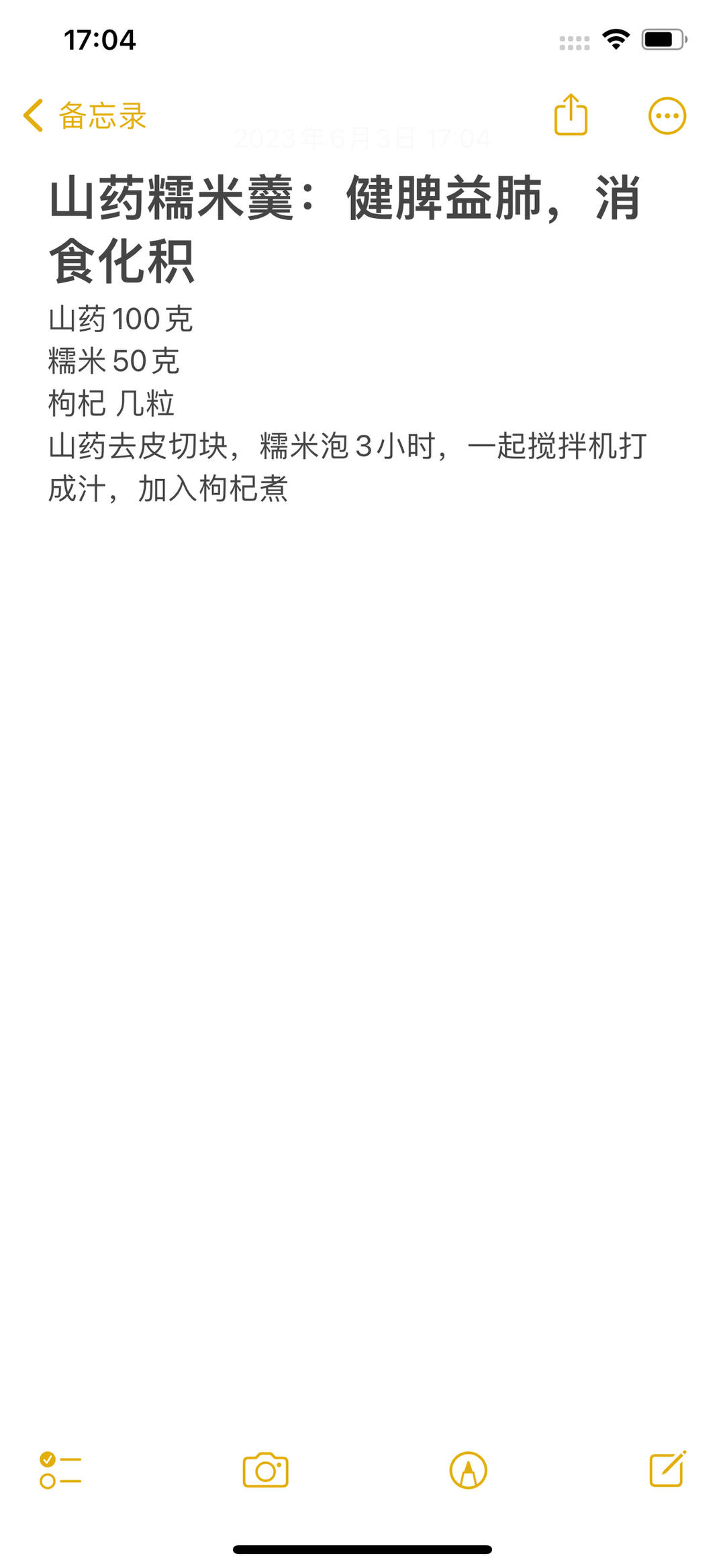Tap the note timestamp 2023年6月3日
The height and width of the screenshot is (1568, 725).
[362, 139]
